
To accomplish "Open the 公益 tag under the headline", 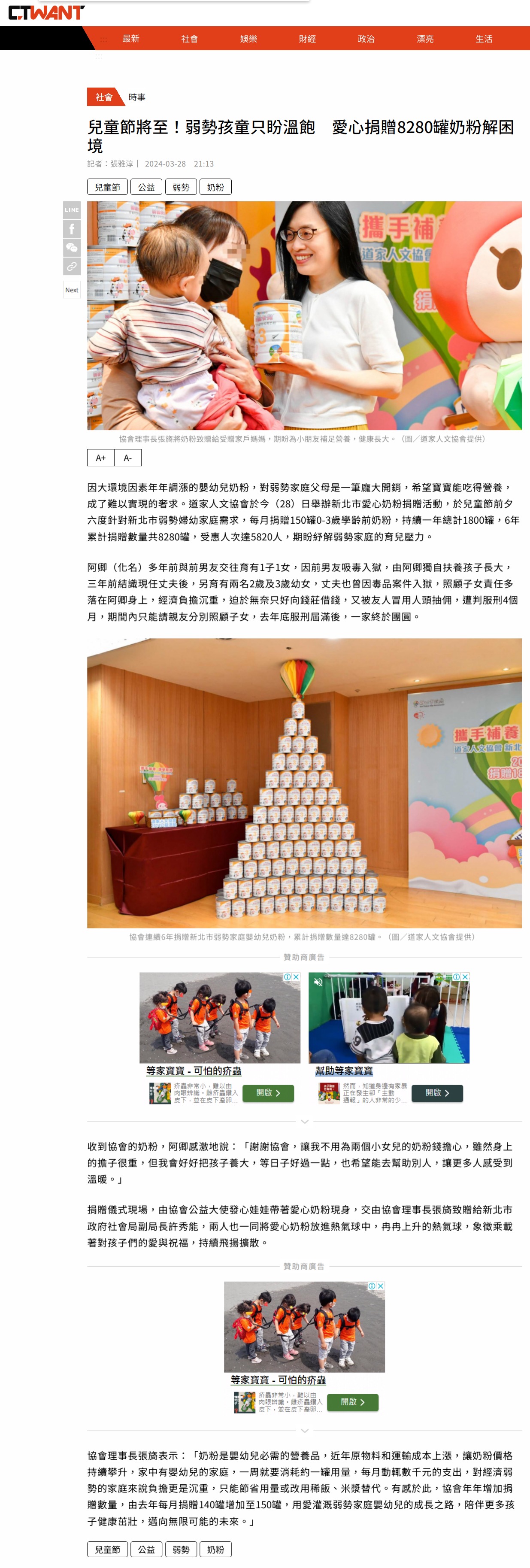I will tap(146, 188).
